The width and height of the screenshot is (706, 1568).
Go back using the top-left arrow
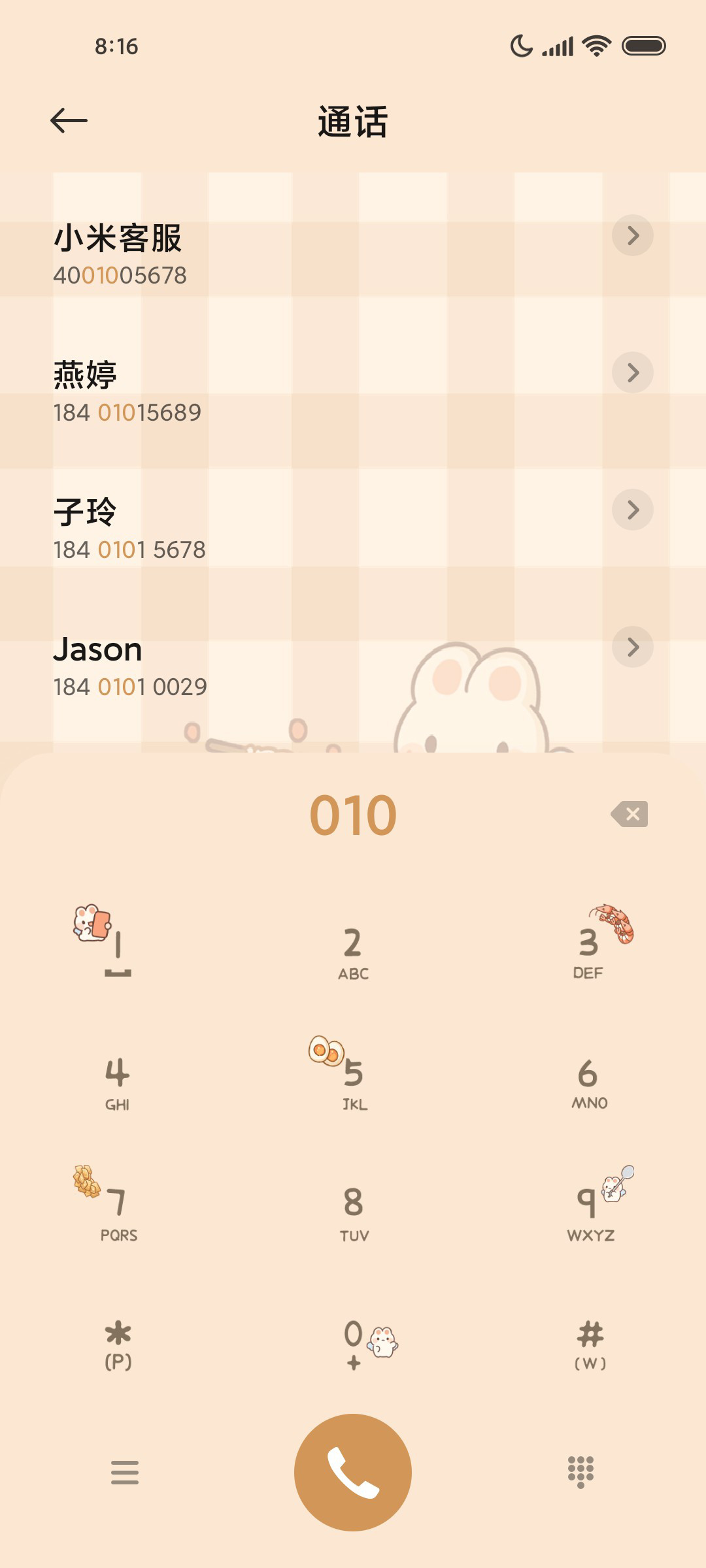coord(69,121)
